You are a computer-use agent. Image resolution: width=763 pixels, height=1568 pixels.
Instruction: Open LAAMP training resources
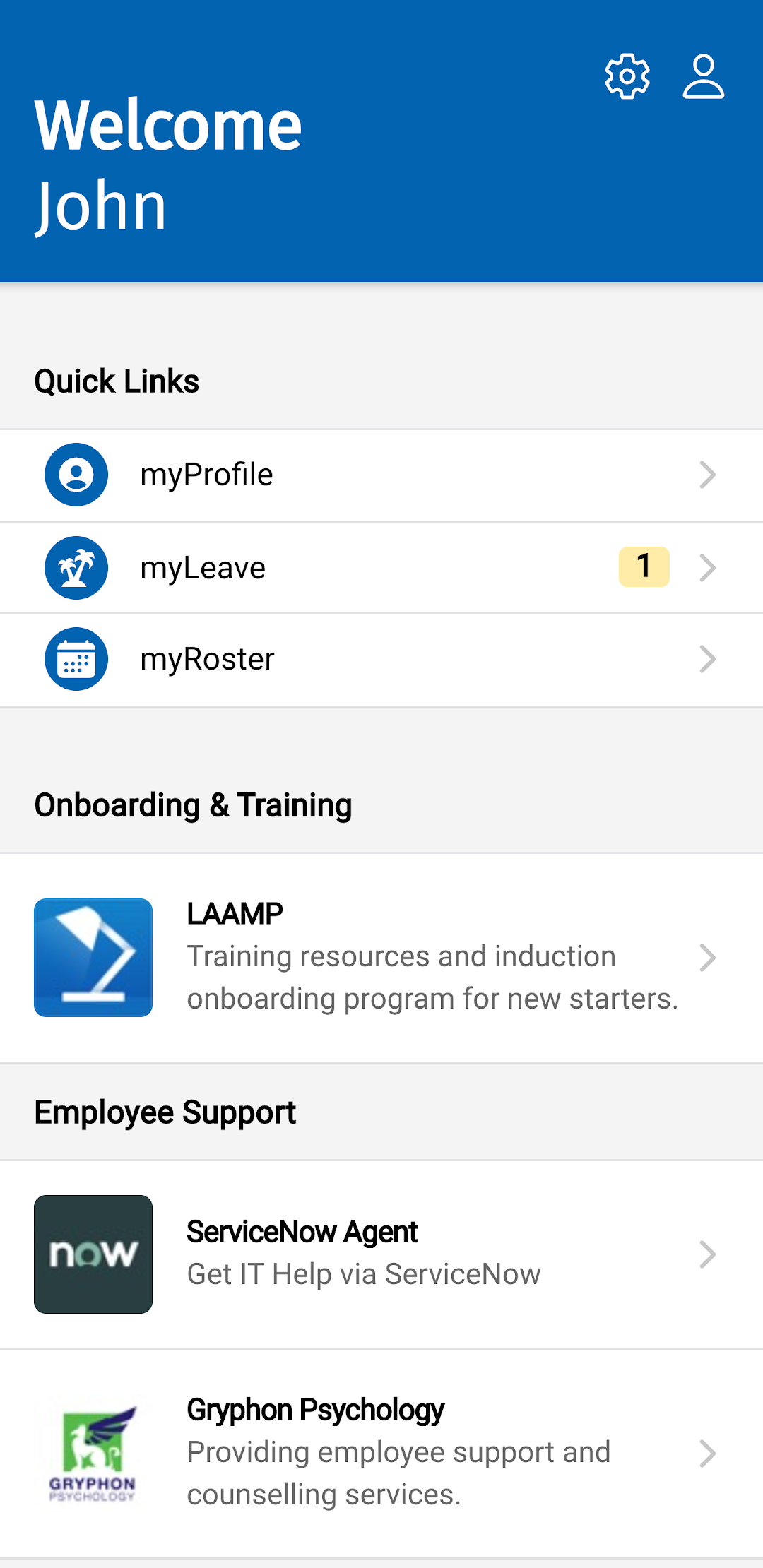(381, 958)
